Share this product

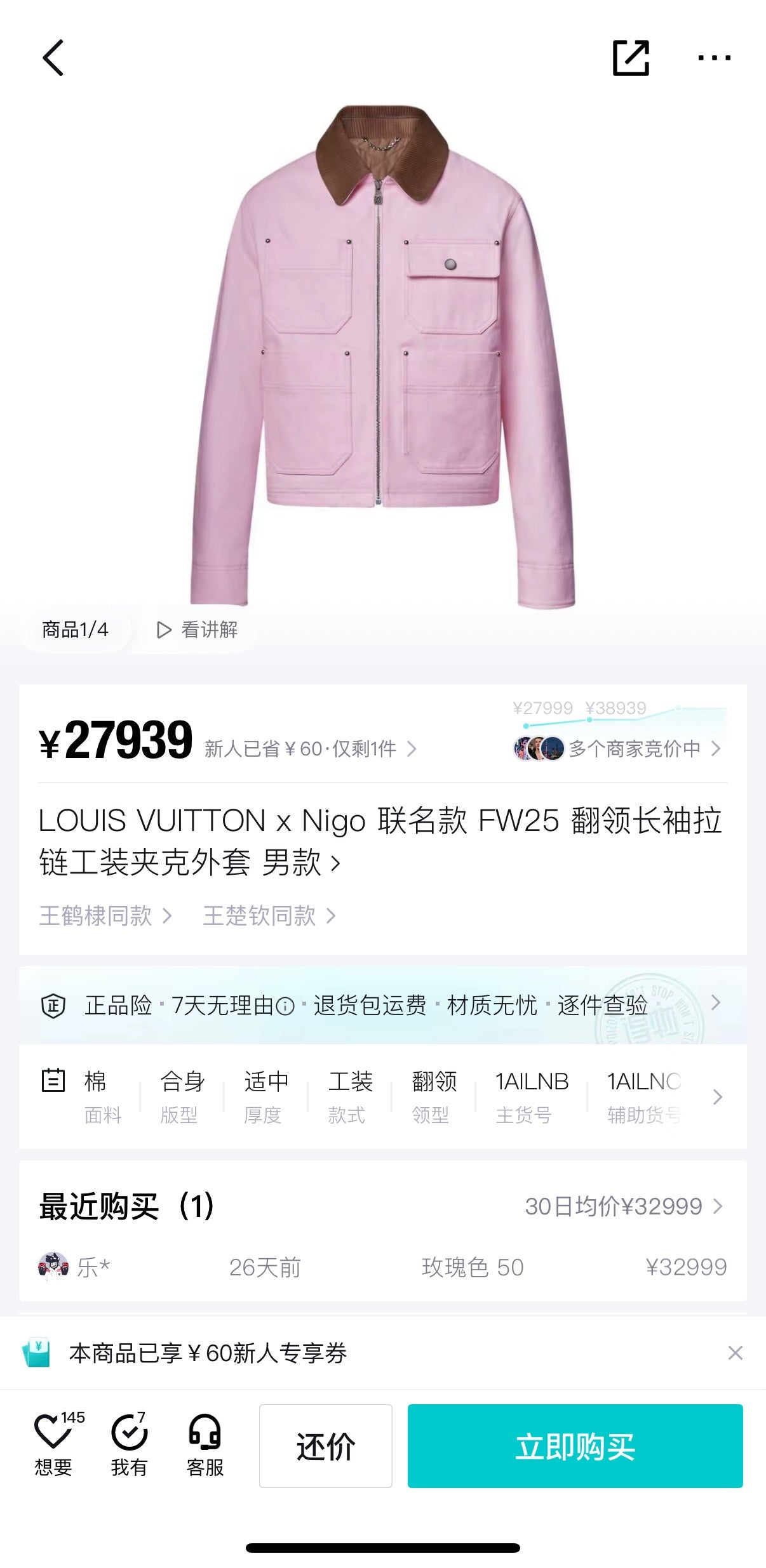(x=631, y=58)
